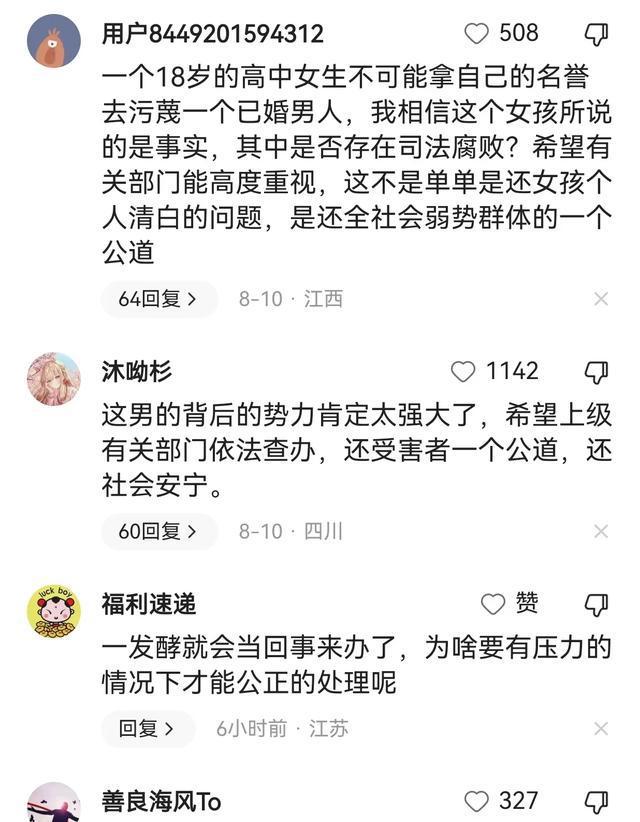The width and height of the screenshot is (640, 822).
Task: Dismiss the comment from 四川
Action: 601,531
